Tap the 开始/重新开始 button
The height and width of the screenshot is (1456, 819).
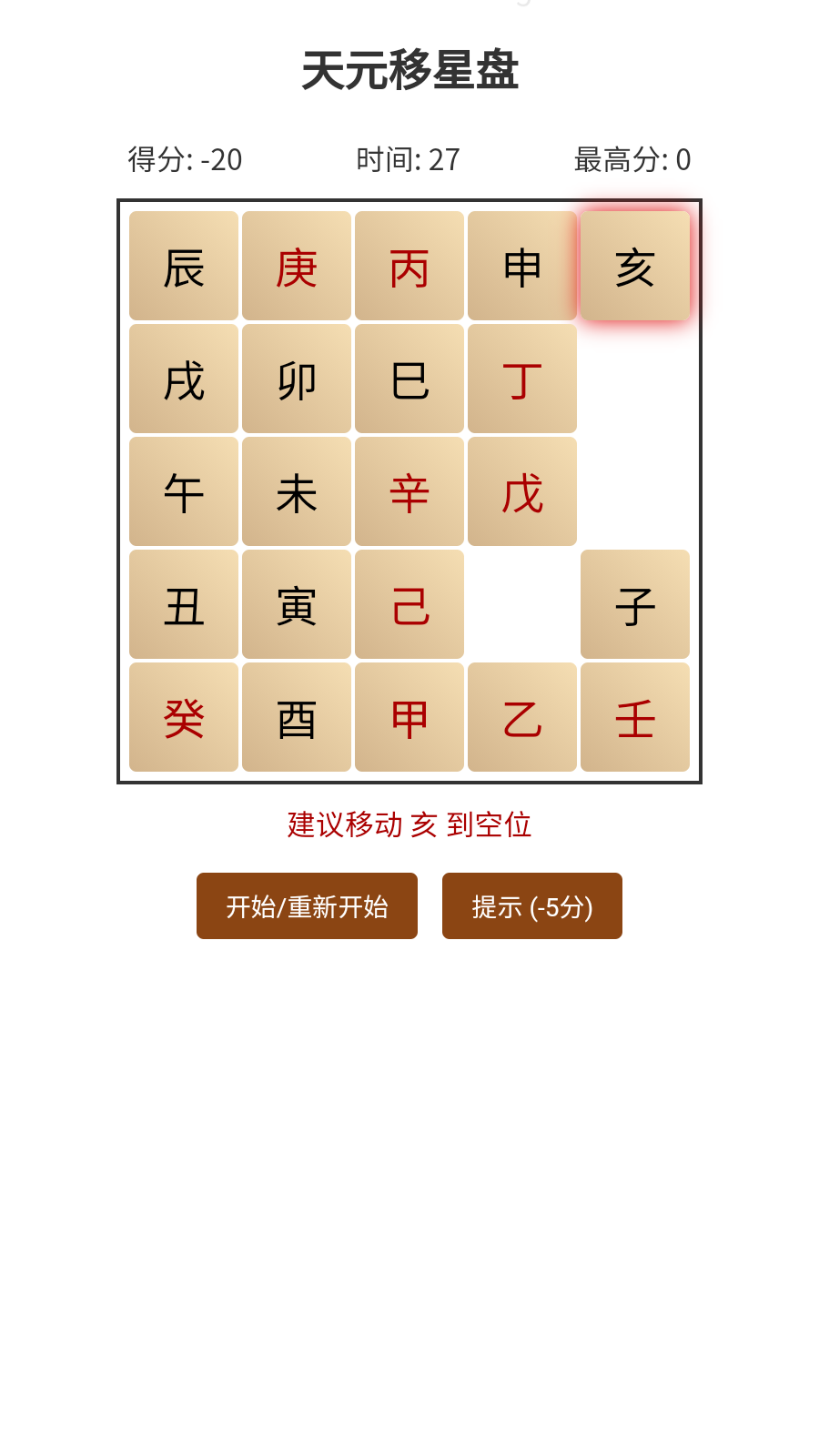[x=307, y=906]
